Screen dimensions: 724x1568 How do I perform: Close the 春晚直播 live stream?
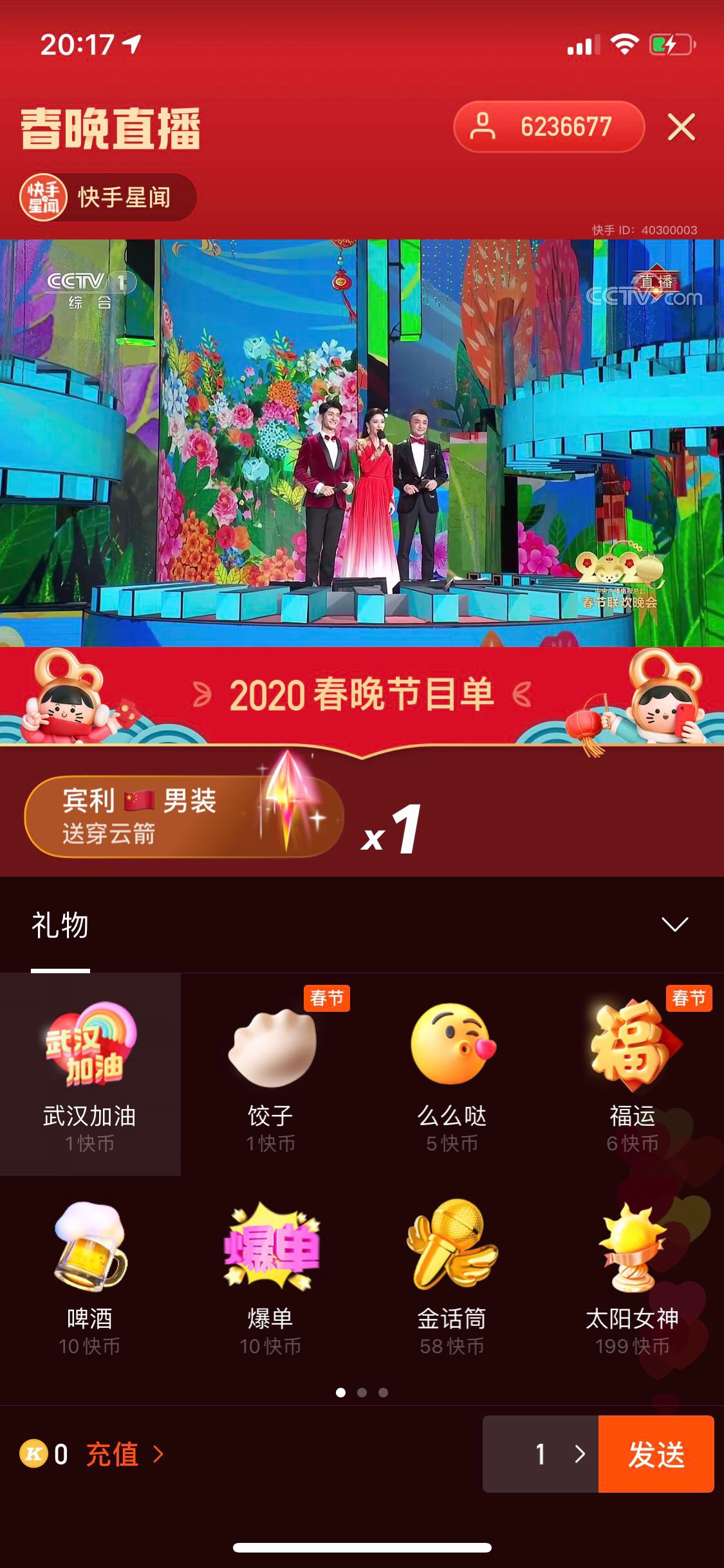point(682,127)
